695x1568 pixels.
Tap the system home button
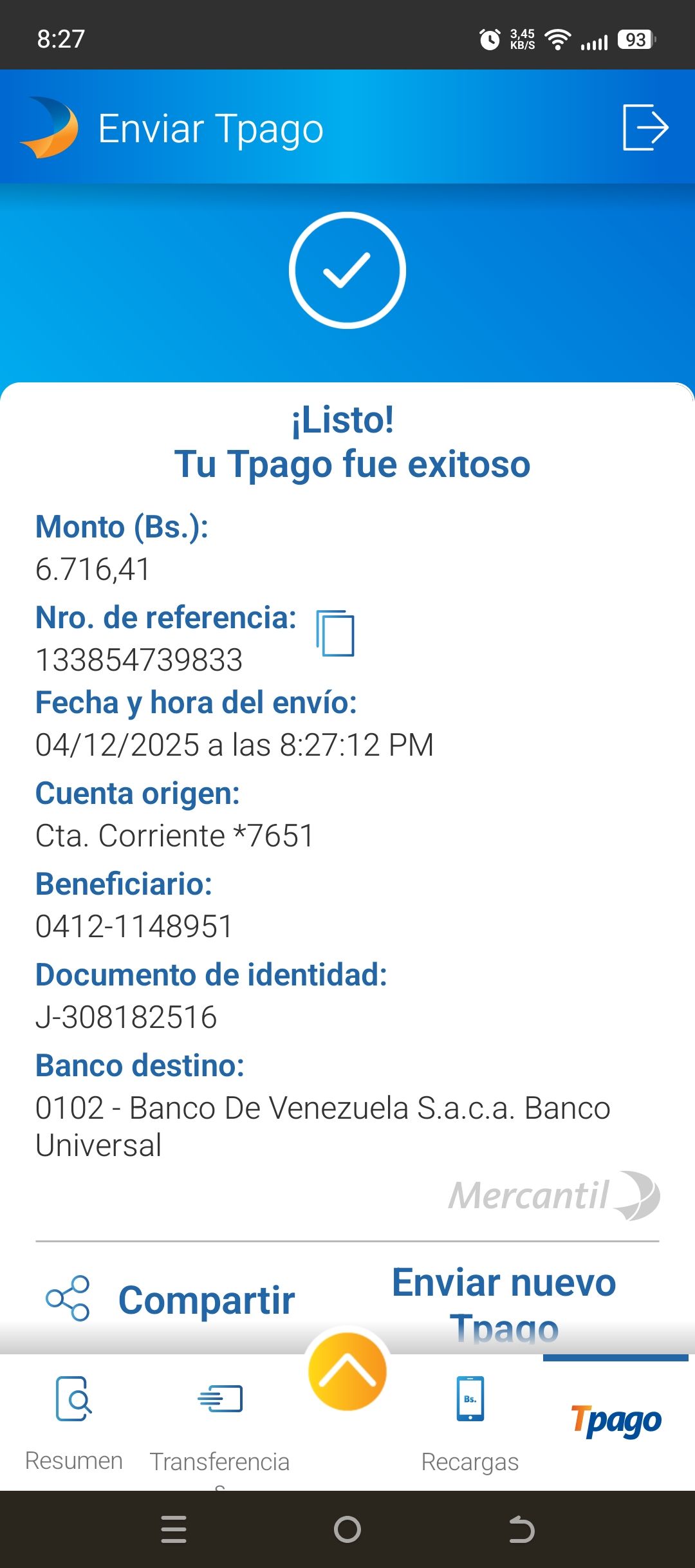347,1529
